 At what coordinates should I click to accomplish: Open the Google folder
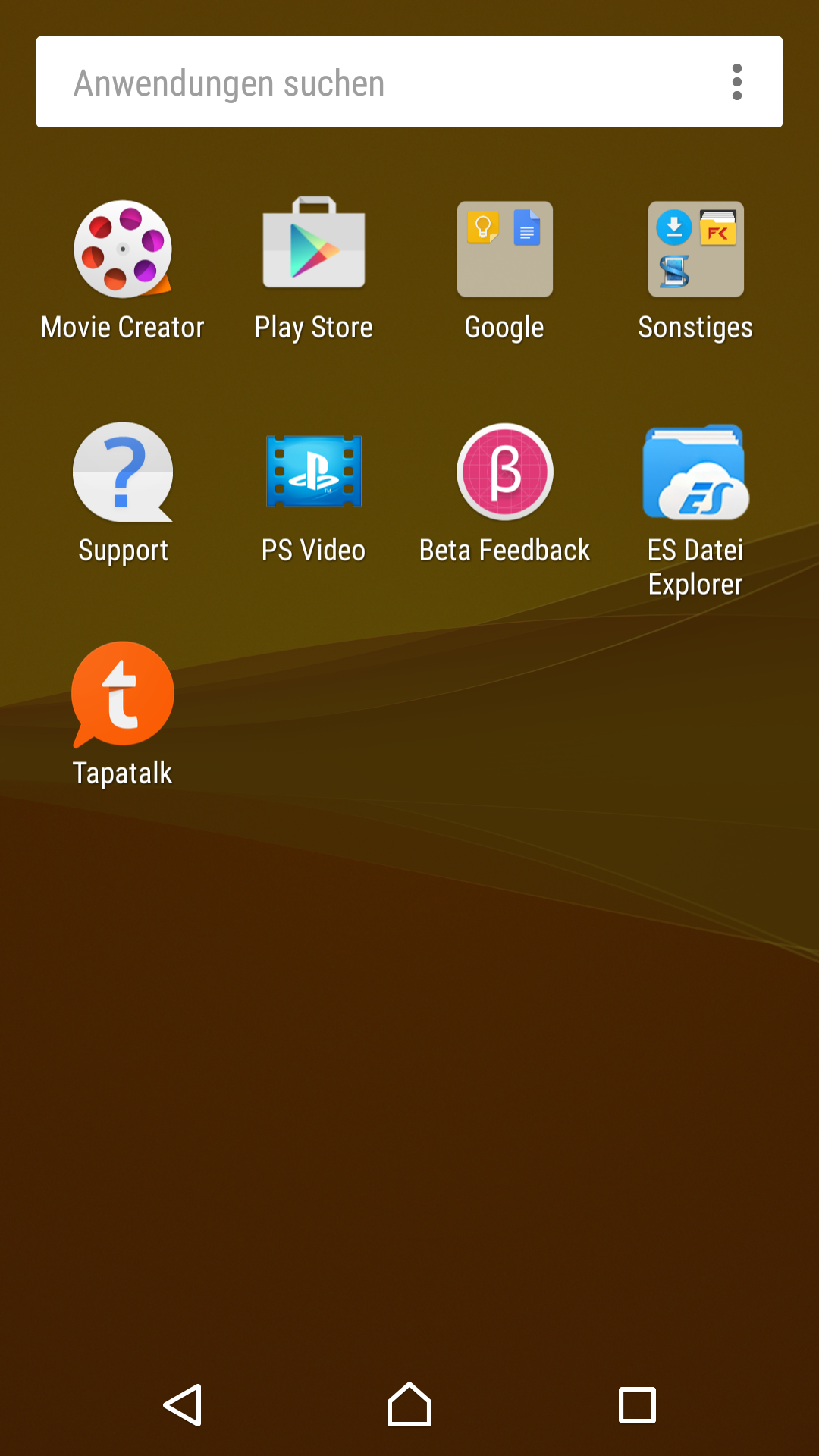coord(505,270)
